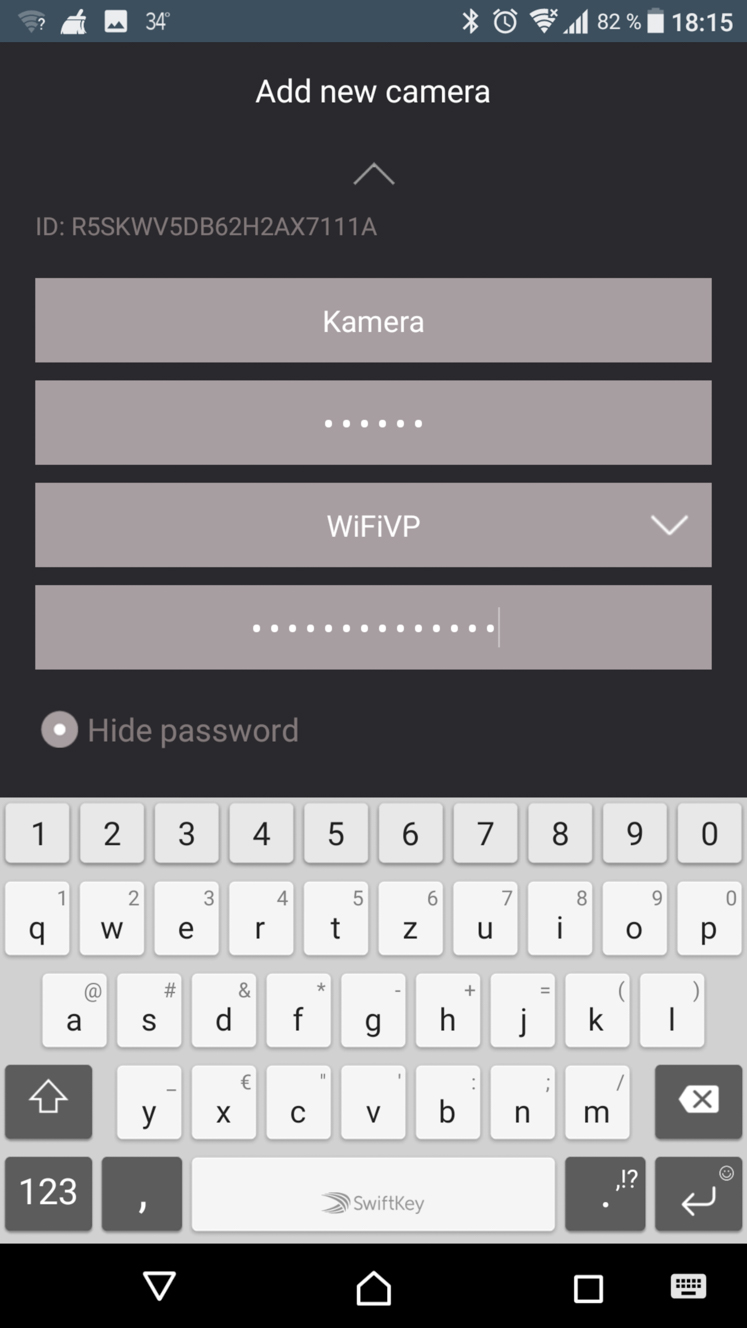The height and width of the screenshot is (1328, 747).
Task: Edit the Kamera name field
Action: click(x=373, y=320)
